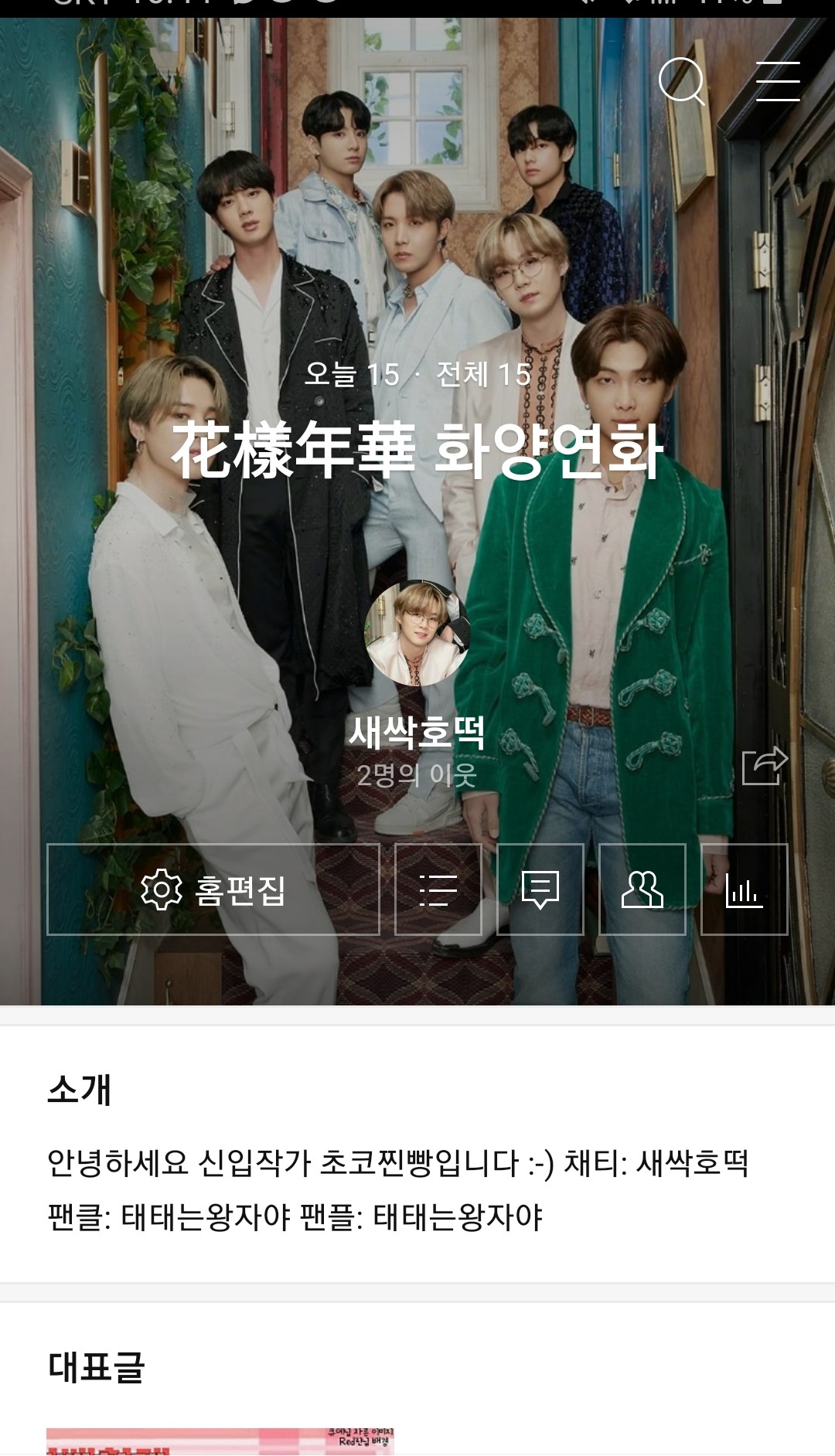Screen dimensions: 835x1456
Task: Open the 새싹호떡 profile picture
Action: tap(417, 633)
